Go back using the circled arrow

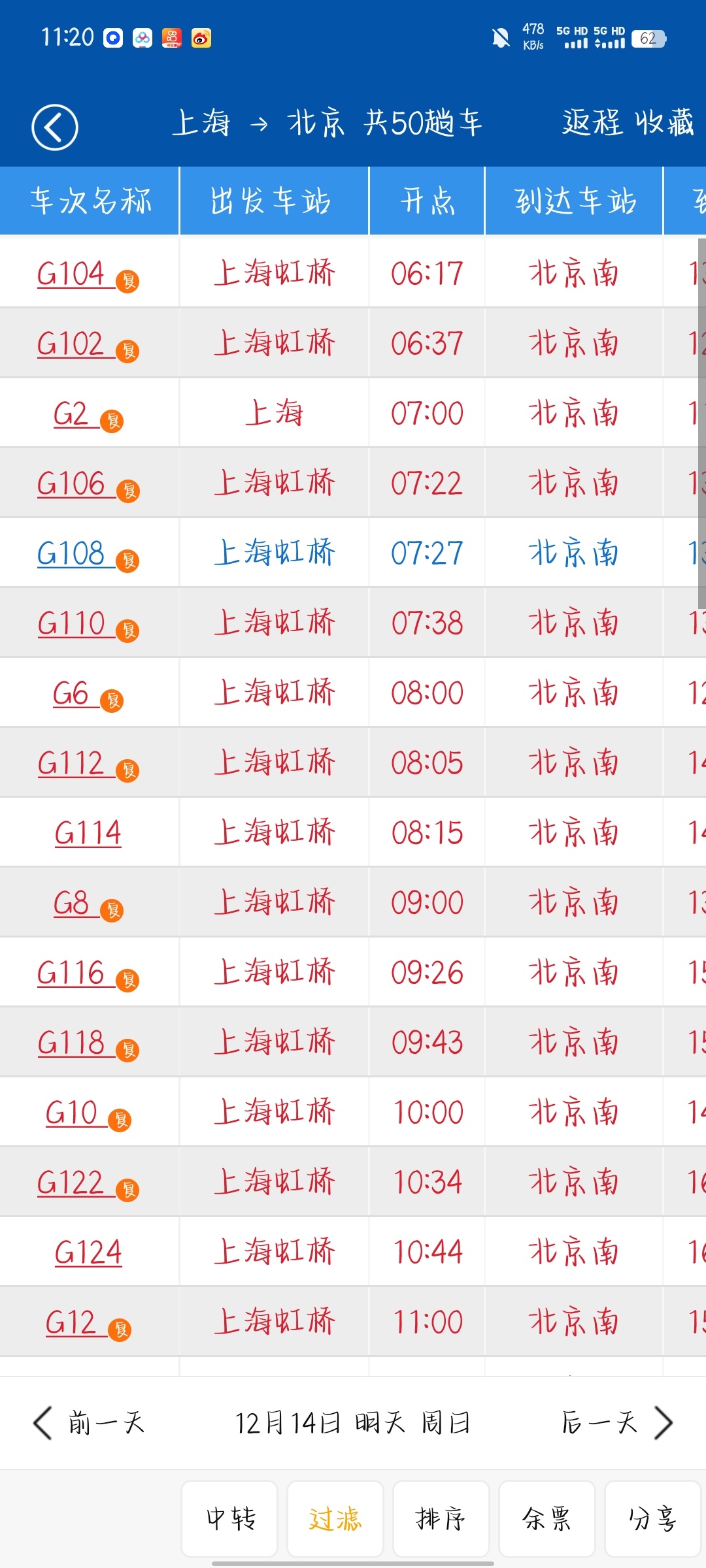click(55, 127)
